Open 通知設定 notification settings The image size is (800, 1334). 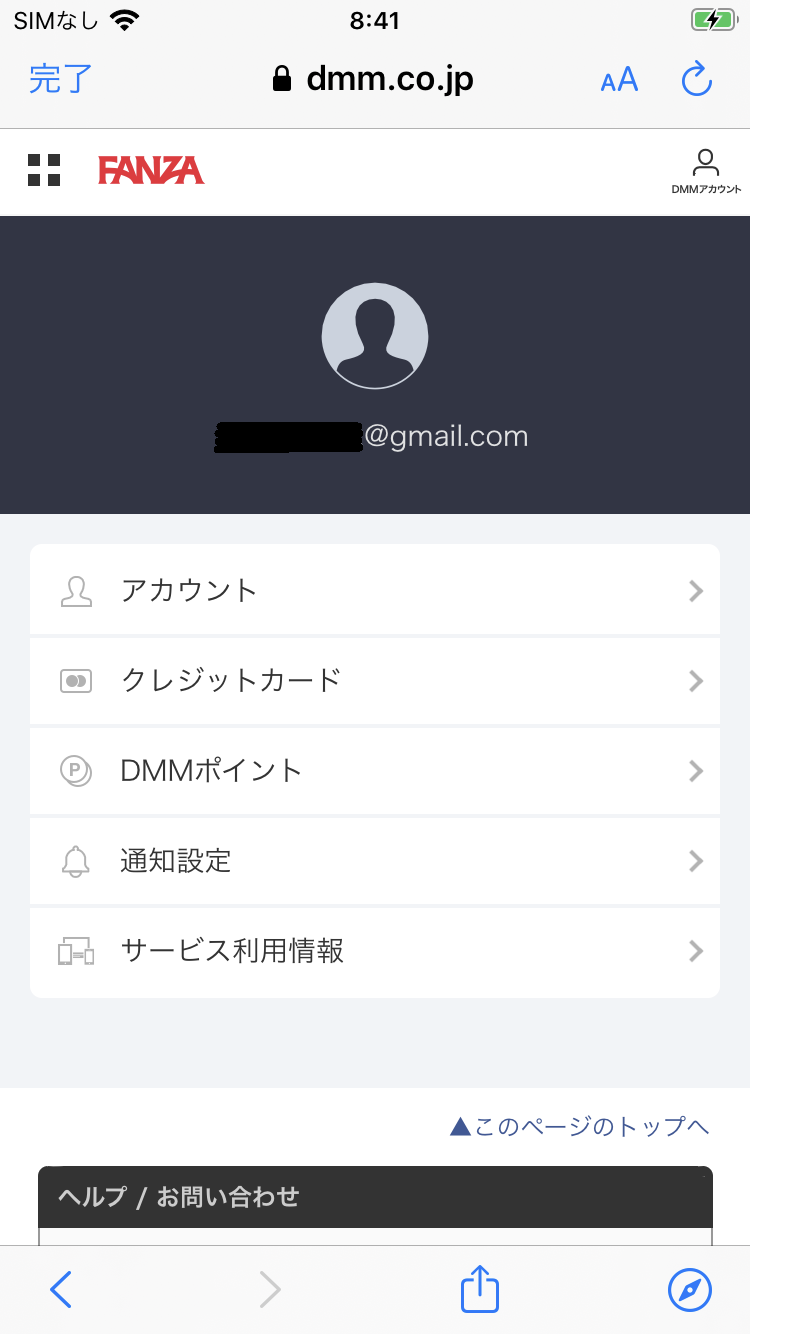pyautogui.click(x=375, y=861)
